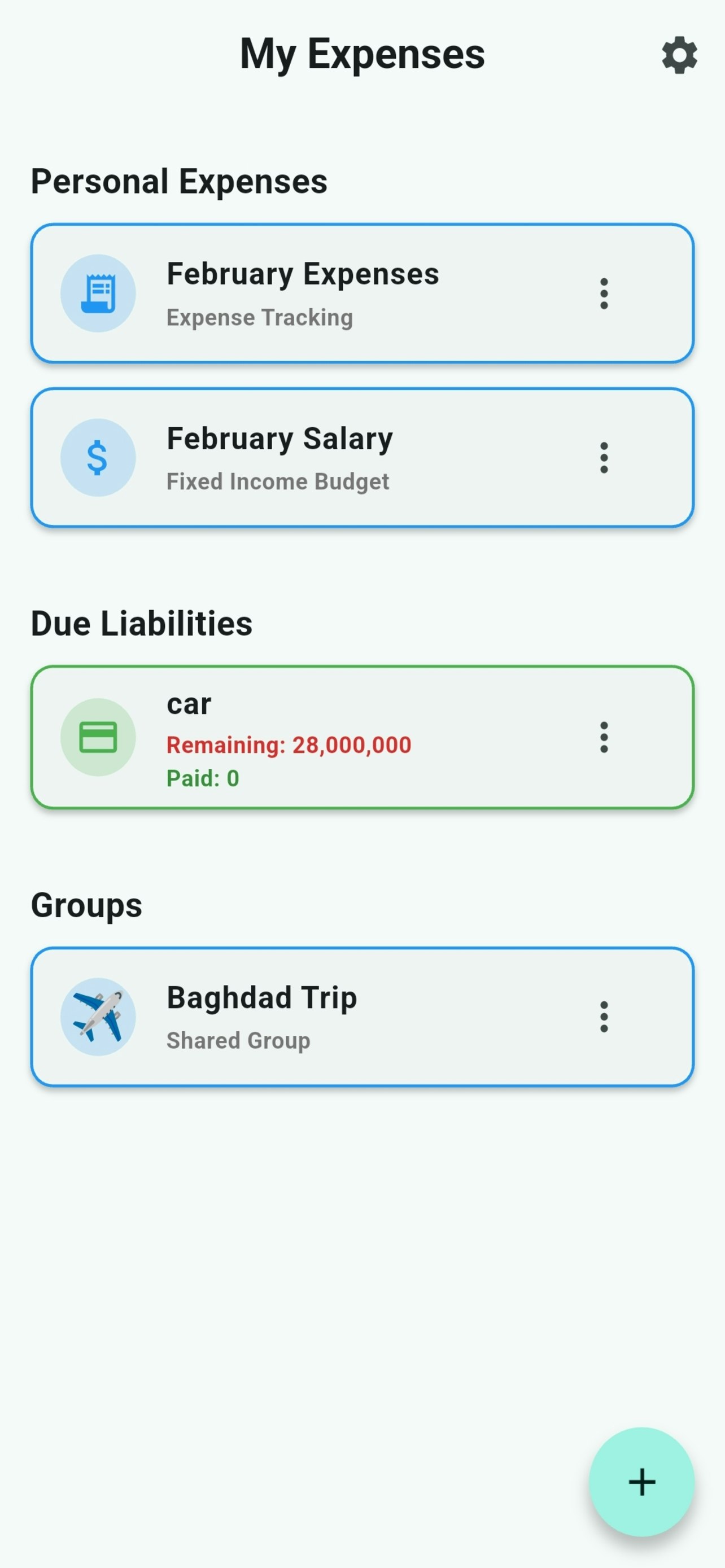Open overflow menu for Baghdad Trip
Image resolution: width=725 pixels, height=1568 pixels.
click(603, 1017)
